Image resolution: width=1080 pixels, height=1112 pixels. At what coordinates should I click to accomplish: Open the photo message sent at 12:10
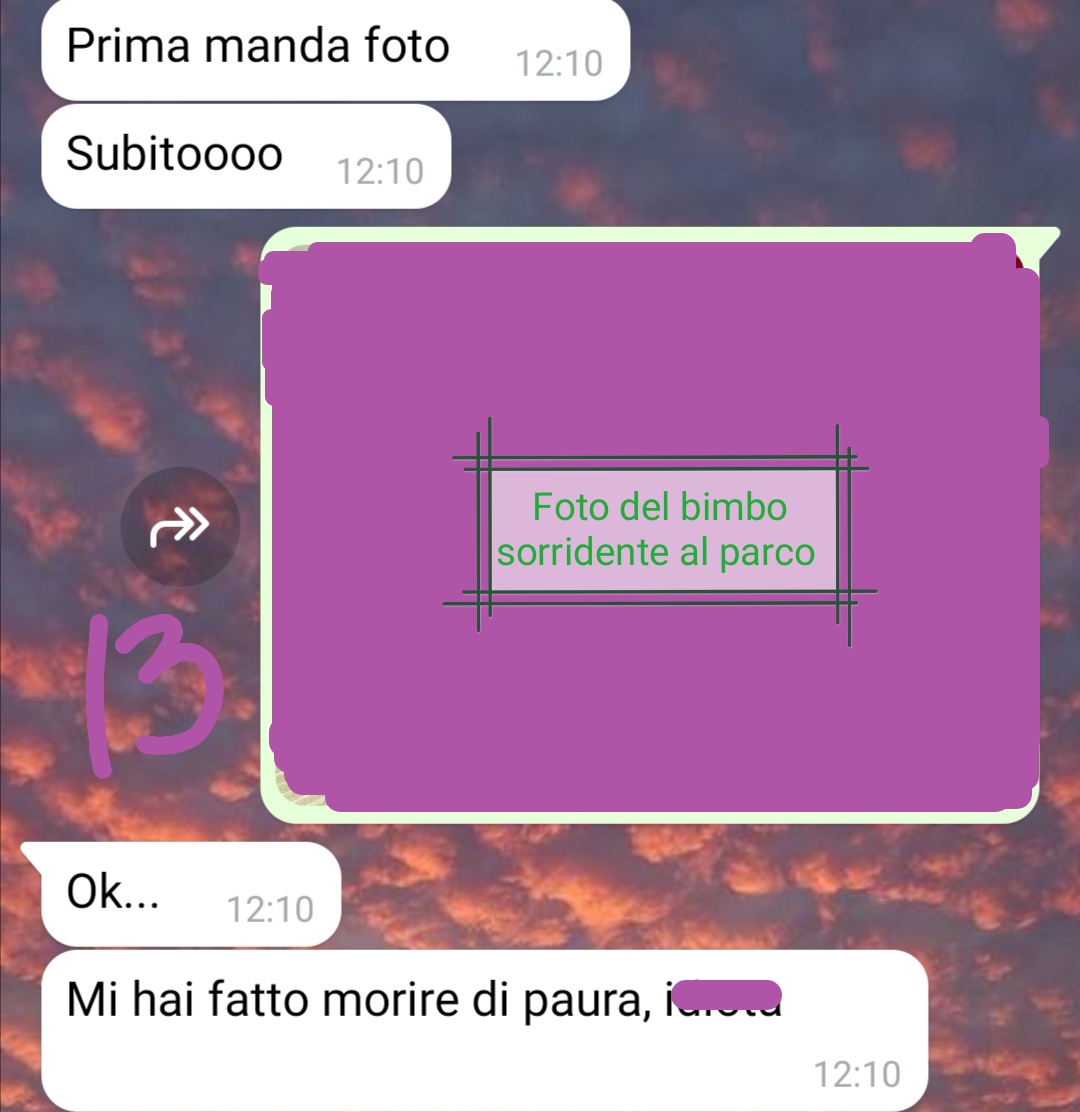655,525
